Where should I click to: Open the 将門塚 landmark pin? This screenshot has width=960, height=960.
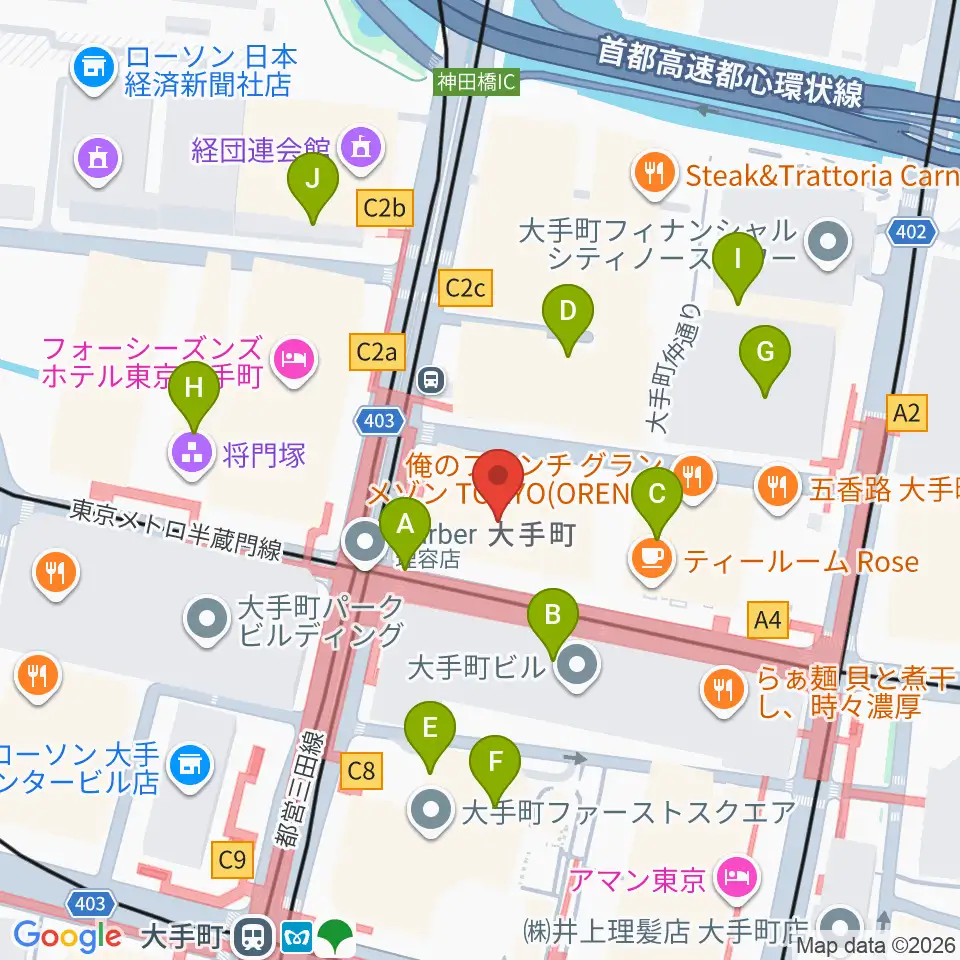coord(192,456)
